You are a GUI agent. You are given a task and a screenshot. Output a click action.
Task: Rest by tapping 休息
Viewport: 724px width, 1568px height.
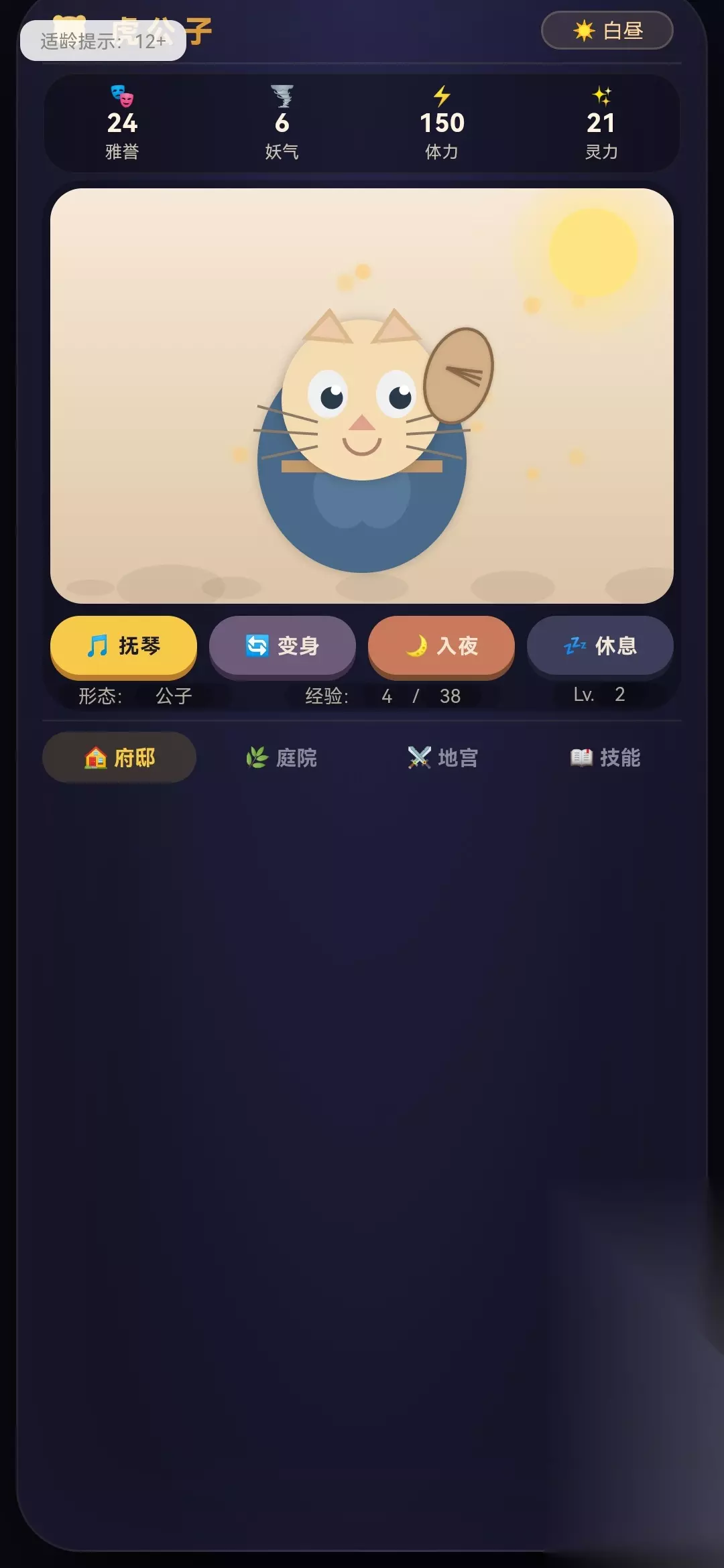600,646
